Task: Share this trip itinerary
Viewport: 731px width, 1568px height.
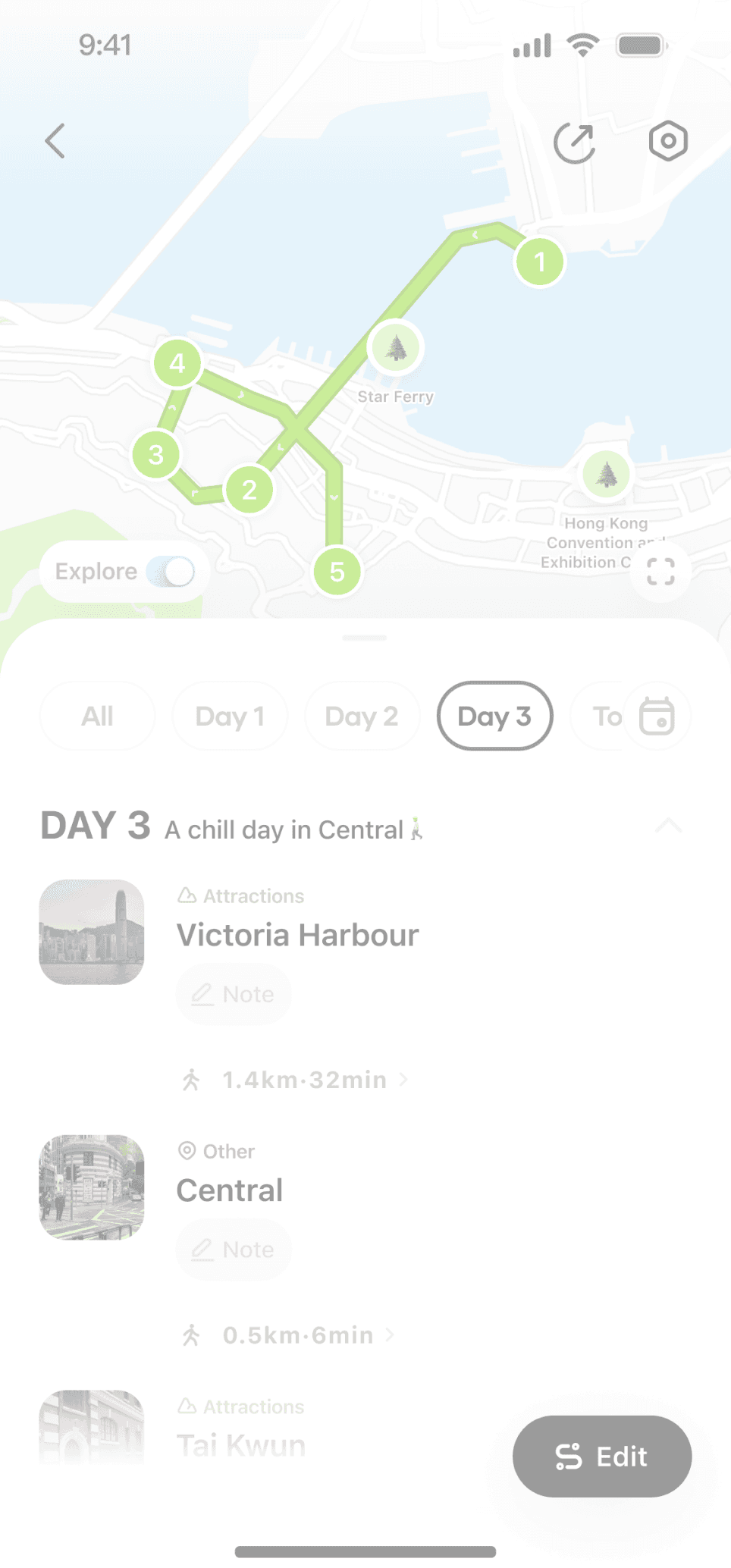Action: (575, 142)
